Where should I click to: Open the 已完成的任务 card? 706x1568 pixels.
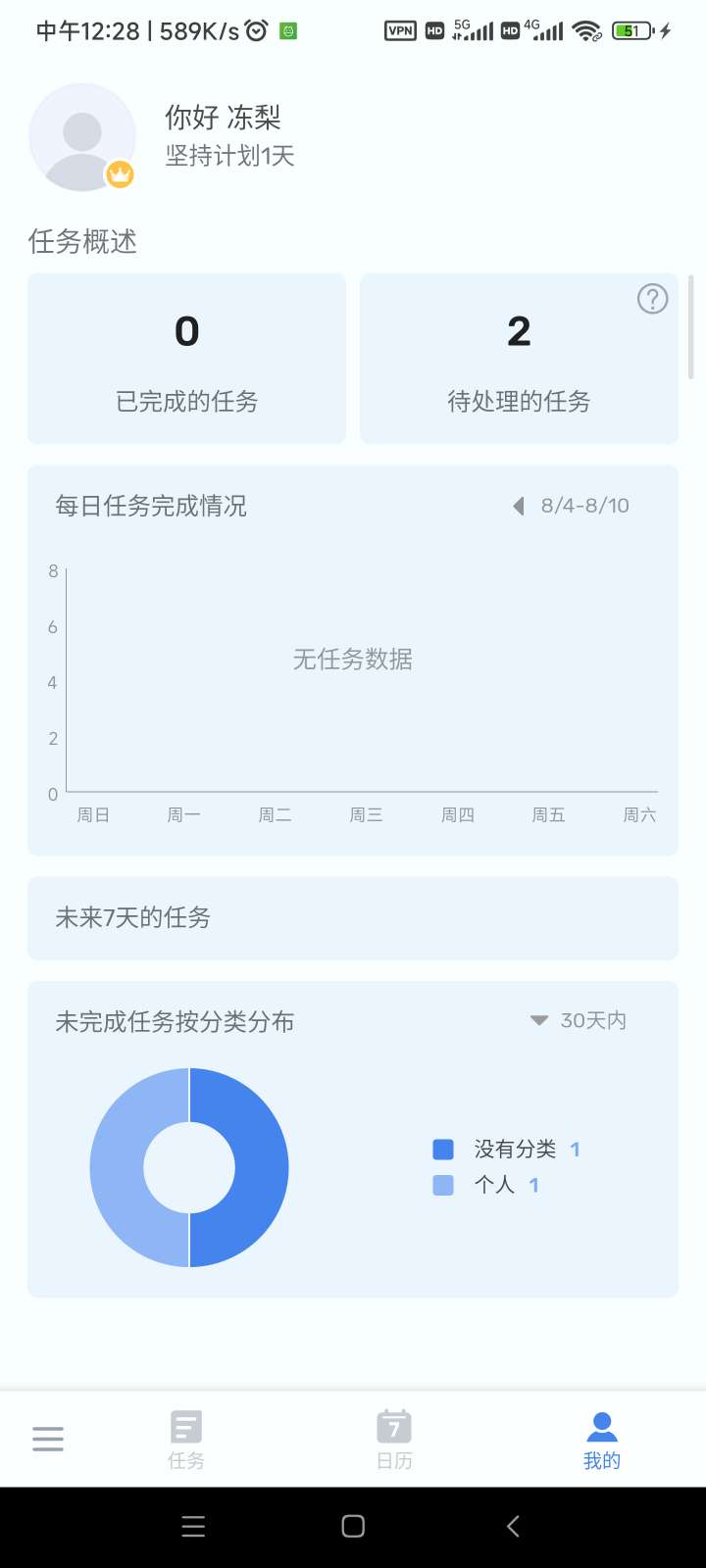(186, 359)
